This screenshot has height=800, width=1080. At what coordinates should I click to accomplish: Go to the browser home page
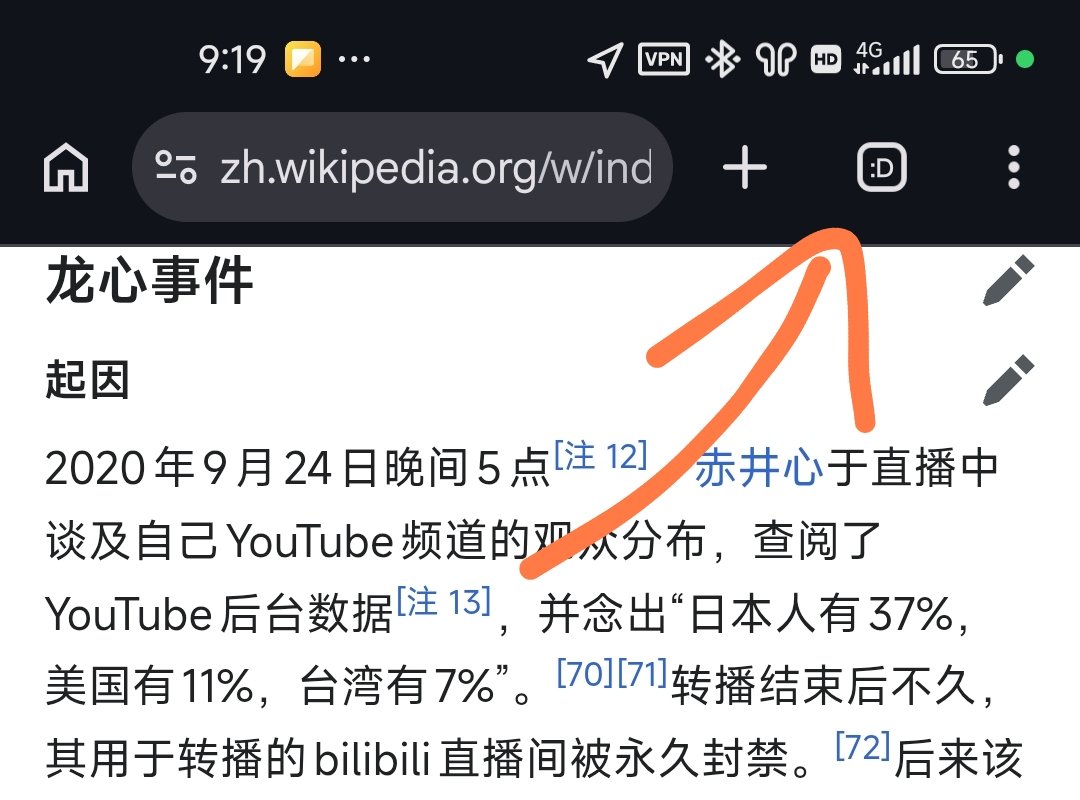click(x=66, y=167)
